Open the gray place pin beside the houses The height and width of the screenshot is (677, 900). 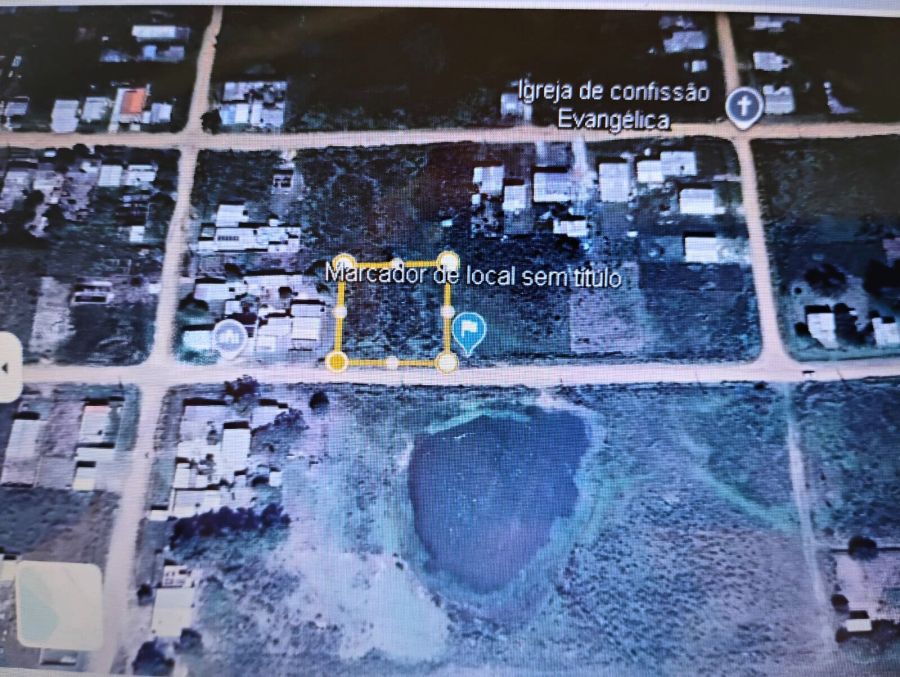pos(230,336)
